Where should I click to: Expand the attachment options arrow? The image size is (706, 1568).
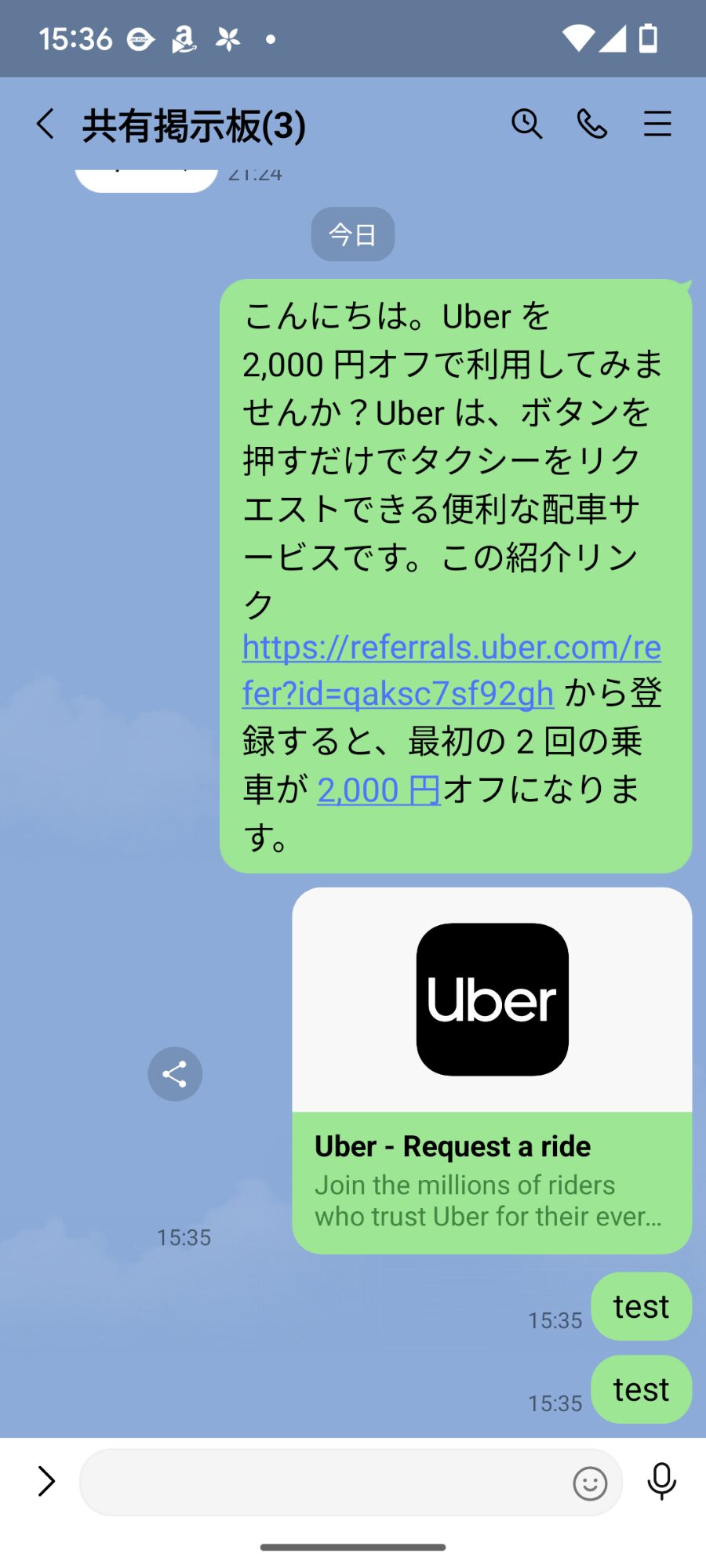46,1482
